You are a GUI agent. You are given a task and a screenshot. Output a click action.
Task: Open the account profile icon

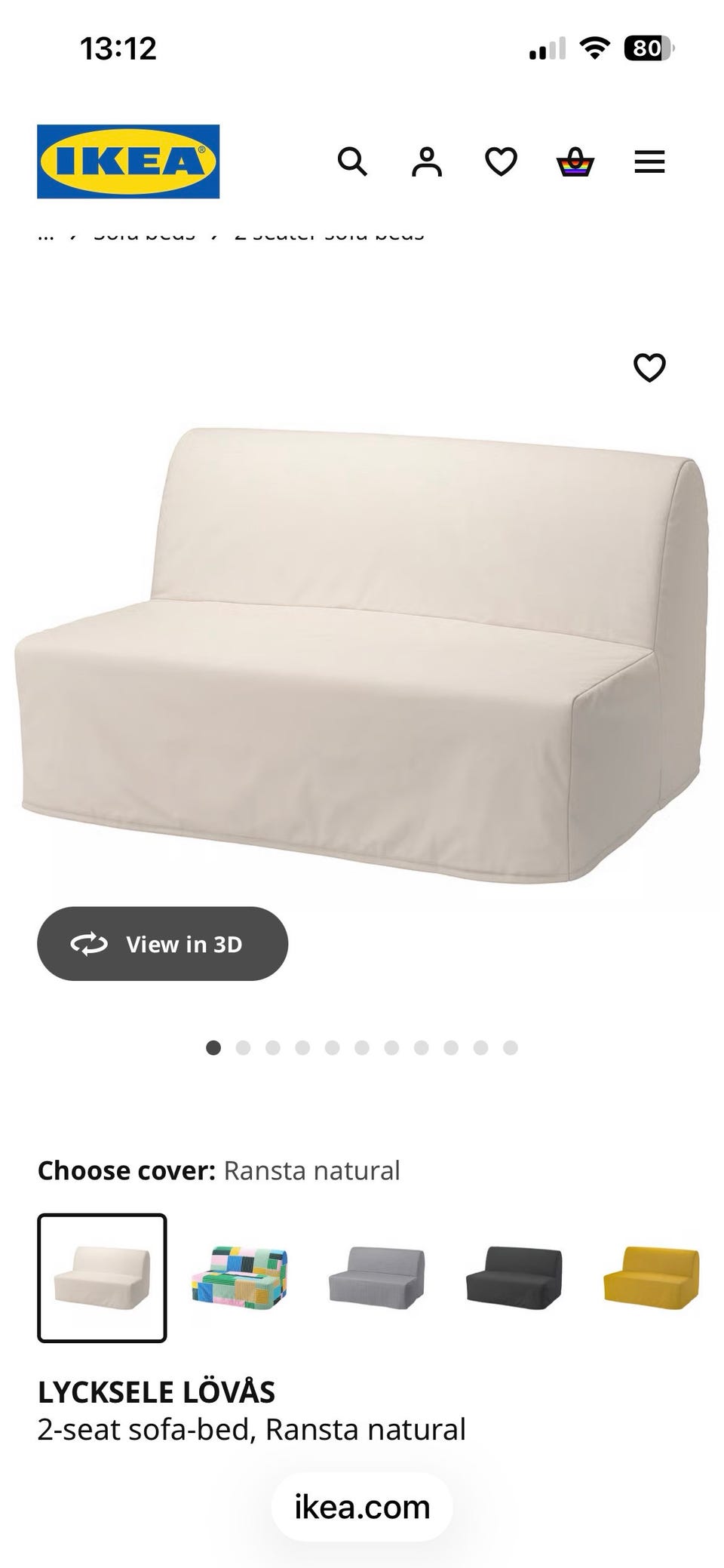pos(426,161)
